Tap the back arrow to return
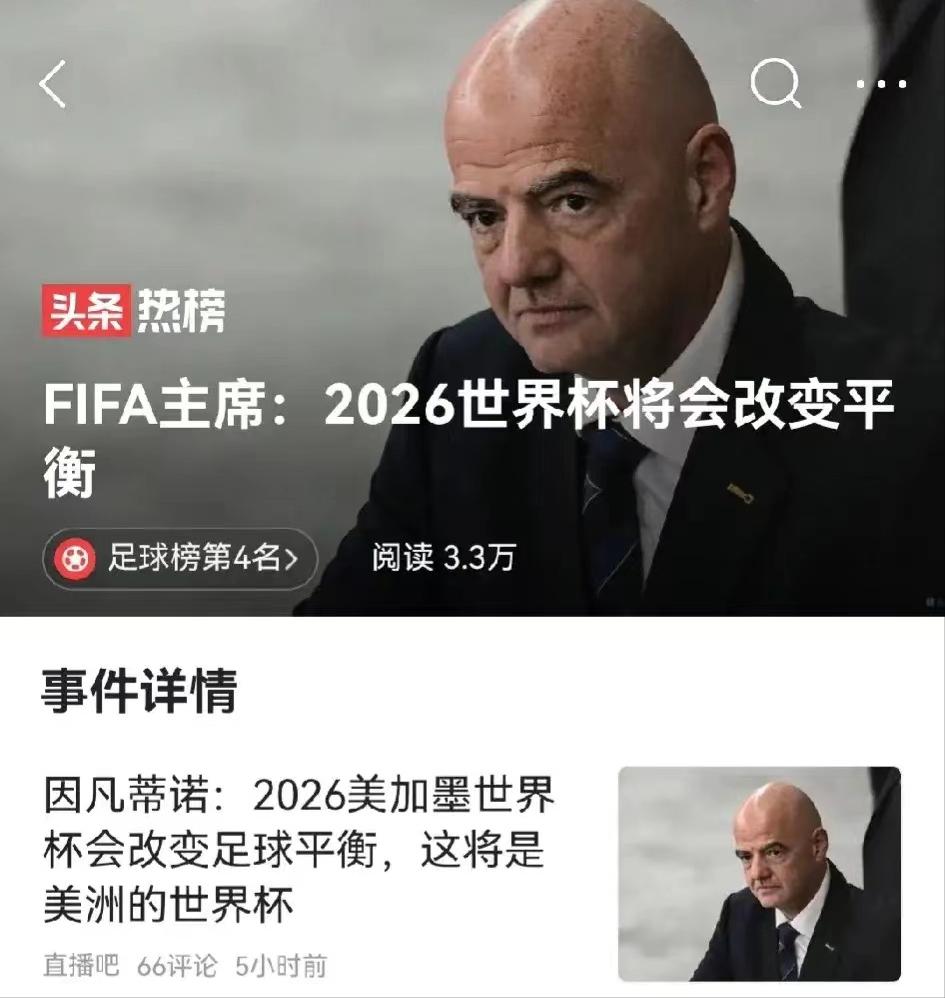Screen dimensions: 945x998 (x=52, y=84)
